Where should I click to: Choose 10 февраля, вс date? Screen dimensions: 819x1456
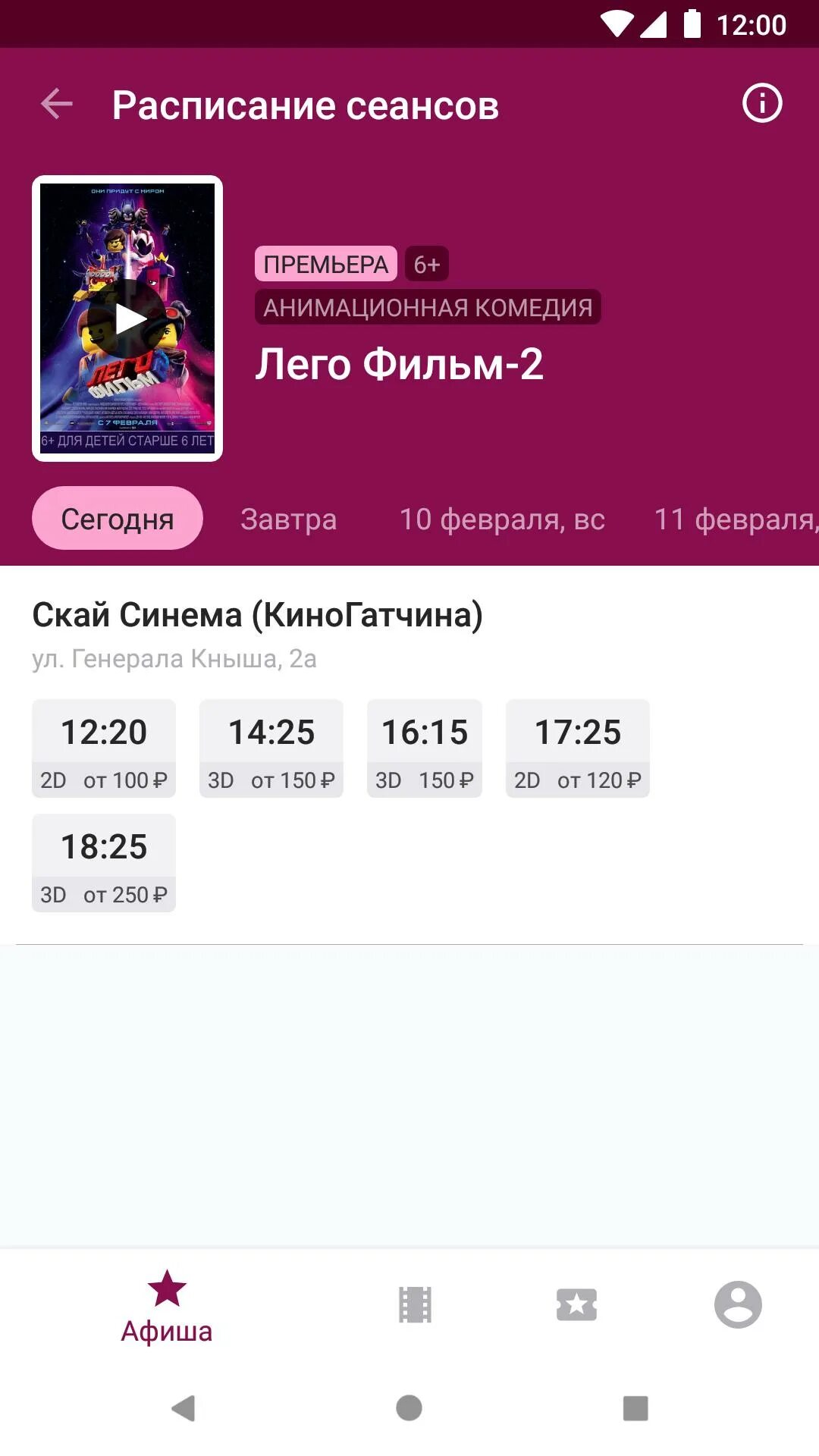pyautogui.click(x=502, y=519)
